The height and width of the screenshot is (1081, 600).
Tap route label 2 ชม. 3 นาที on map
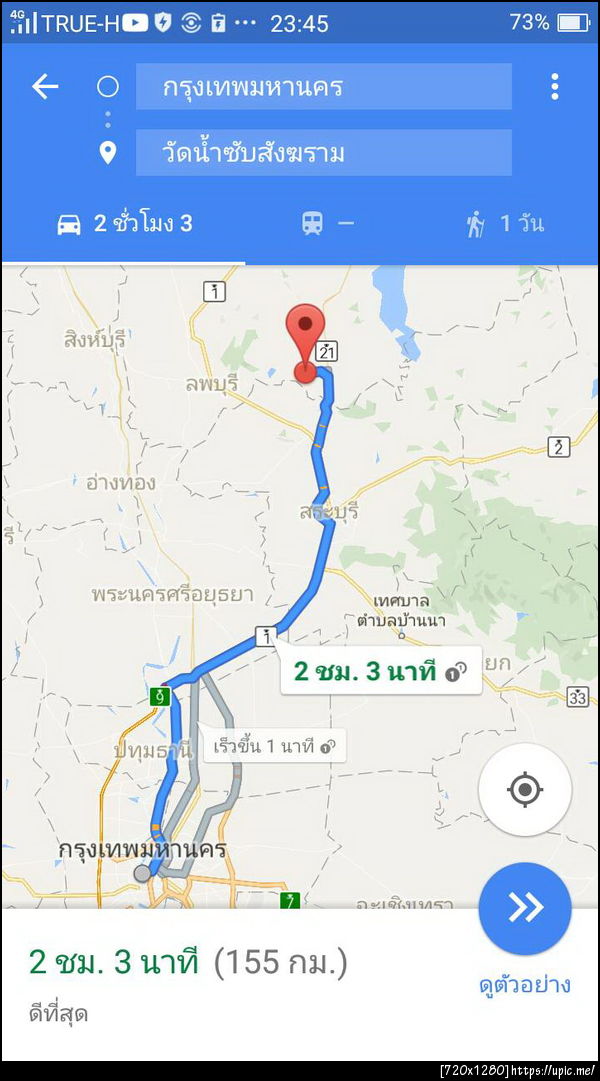(380, 671)
